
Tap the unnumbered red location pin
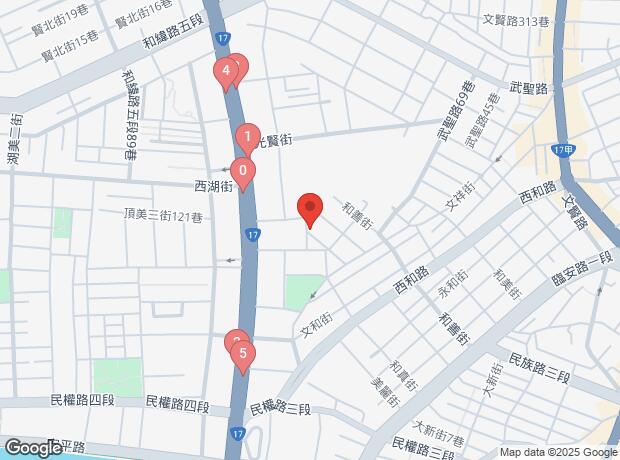[x=310, y=208]
